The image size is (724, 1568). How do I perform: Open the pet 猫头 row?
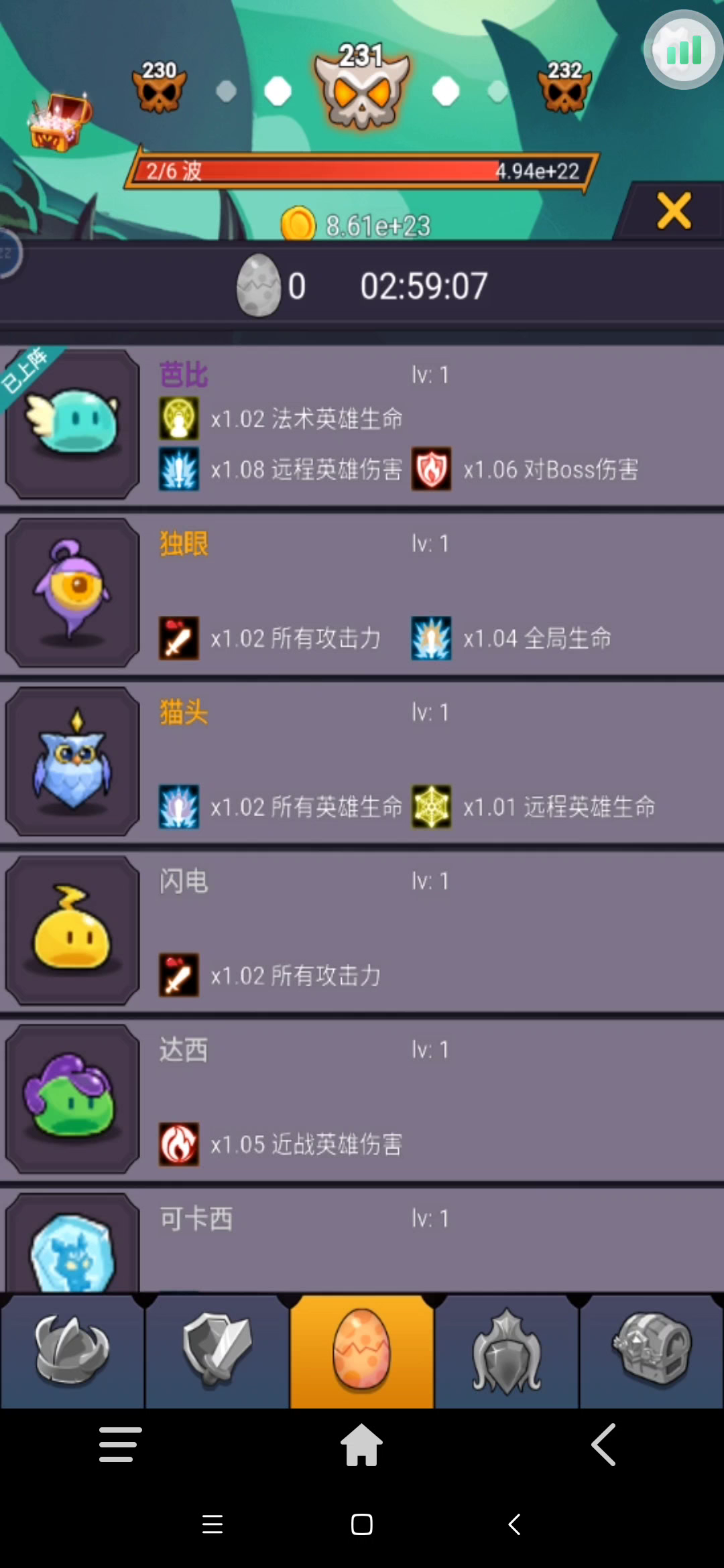click(x=362, y=763)
